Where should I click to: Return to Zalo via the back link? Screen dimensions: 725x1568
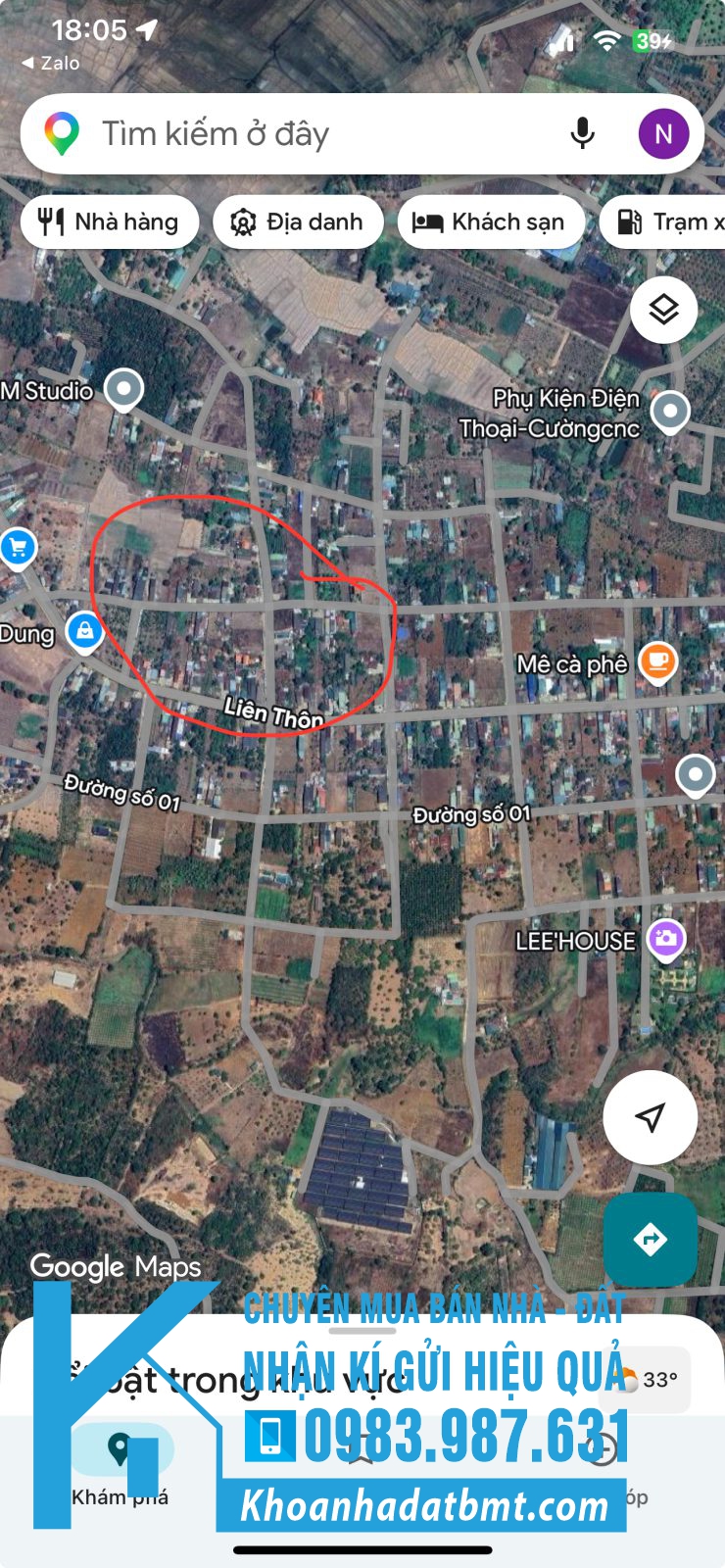[x=51, y=63]
